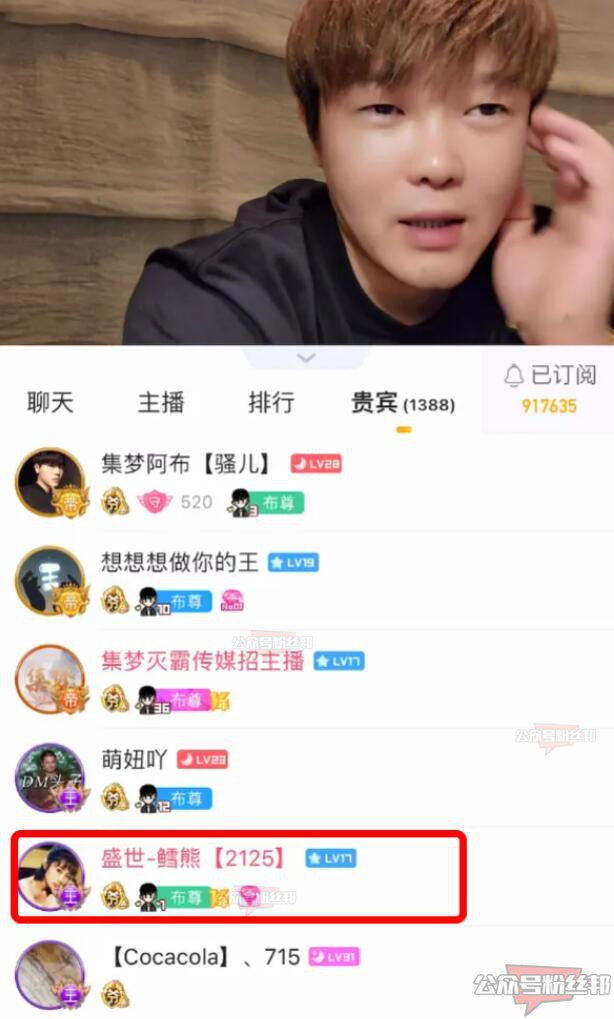Select the 贵宾 tab
The image size is (614, 1019).
point(402,404)
